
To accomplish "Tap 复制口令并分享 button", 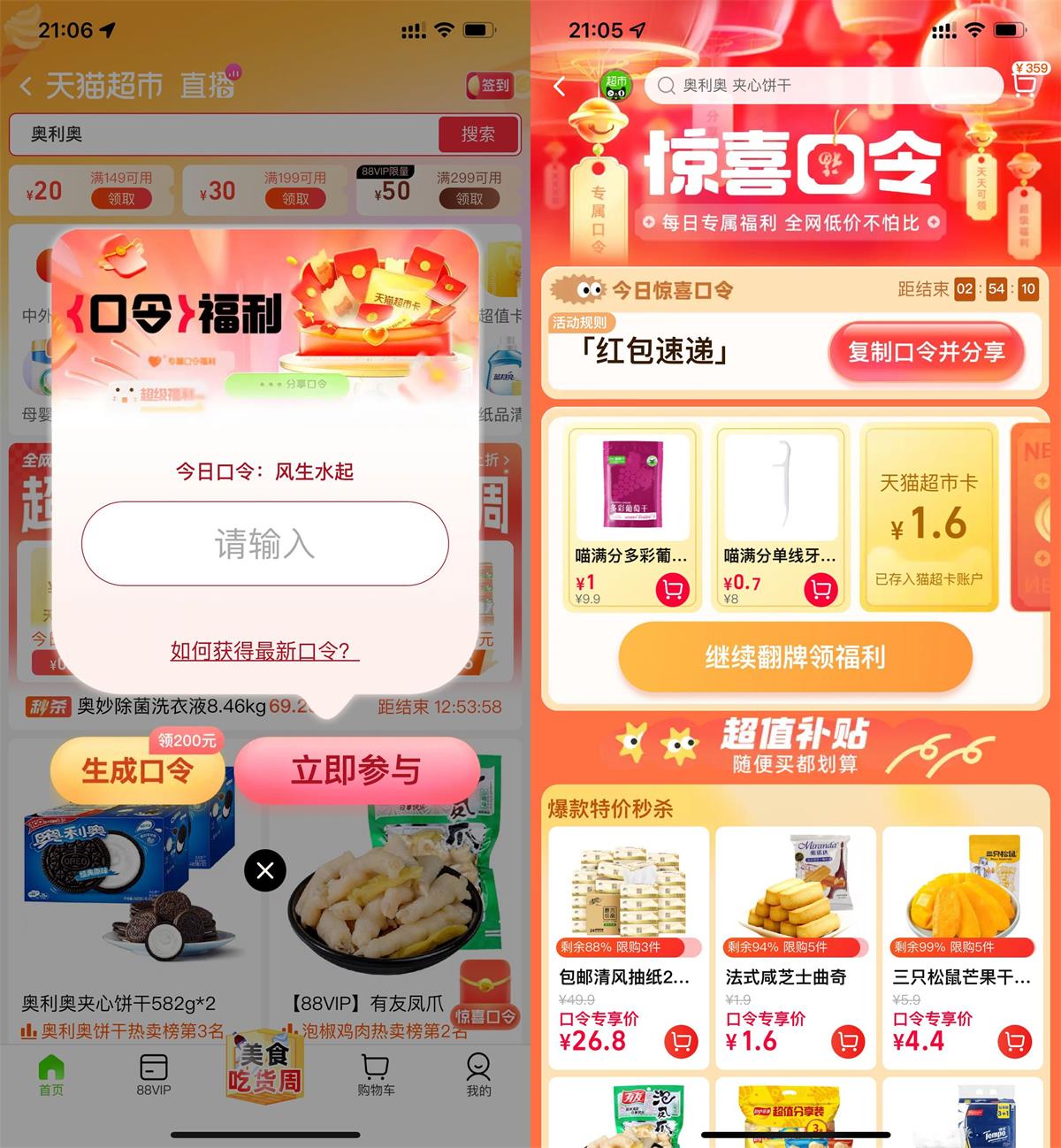I will (x=926, y=352).
